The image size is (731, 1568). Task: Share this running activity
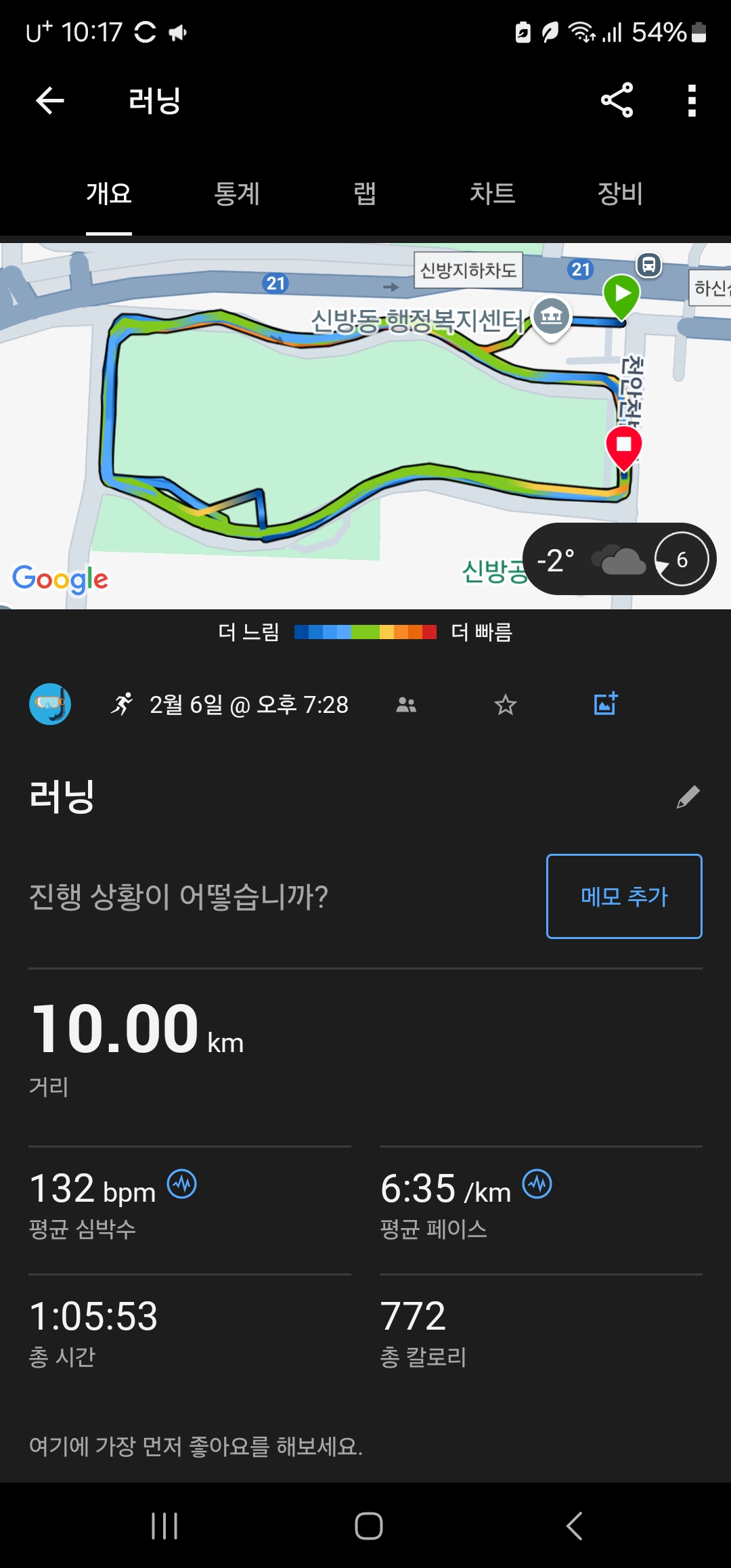[617, 100]
